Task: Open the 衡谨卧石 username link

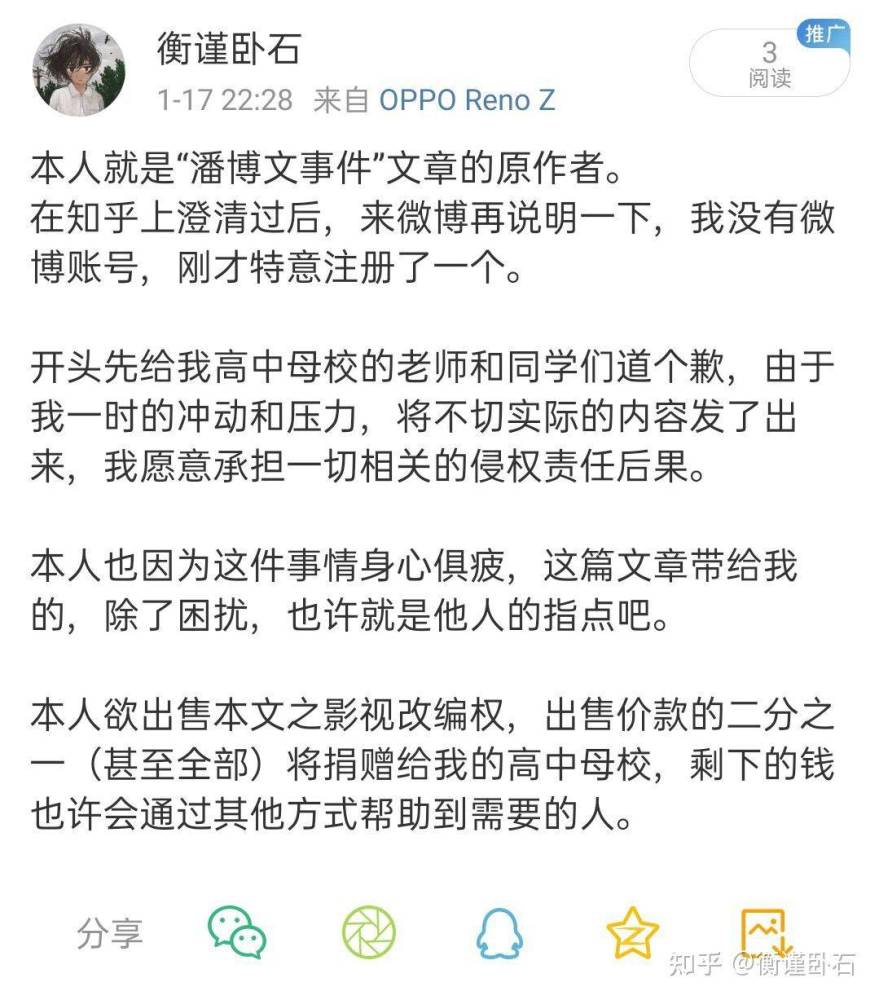Action: pyautogui.click(x=228, y=48)
